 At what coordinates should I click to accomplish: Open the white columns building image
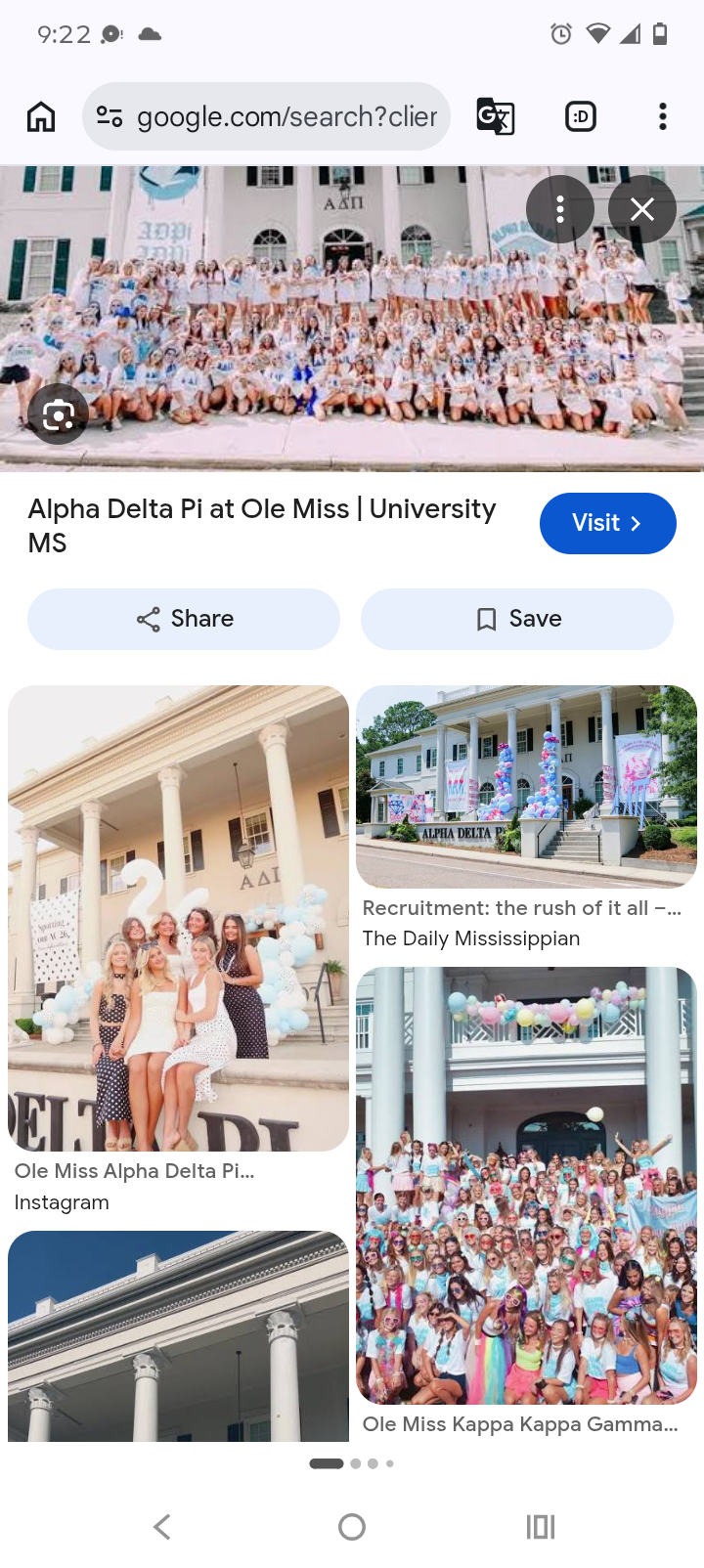(178, 1336)
